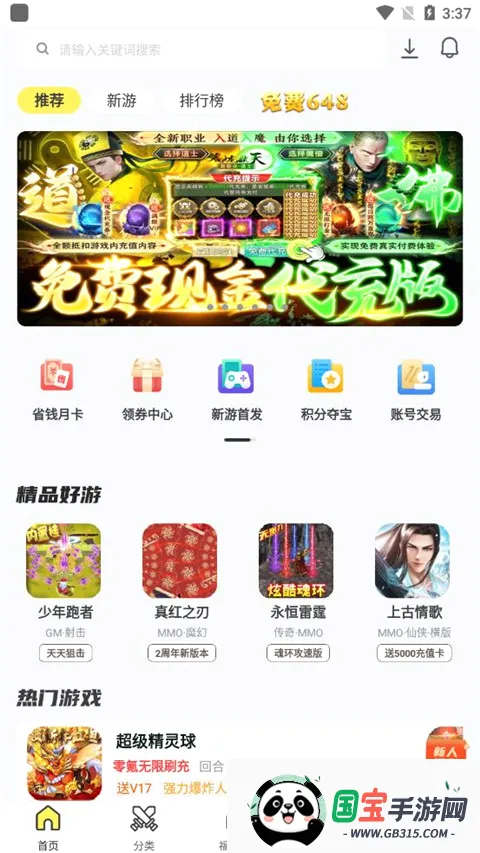480x853 pixels.
Task: Open the 免费648 tab
Action: pos(304,102)
